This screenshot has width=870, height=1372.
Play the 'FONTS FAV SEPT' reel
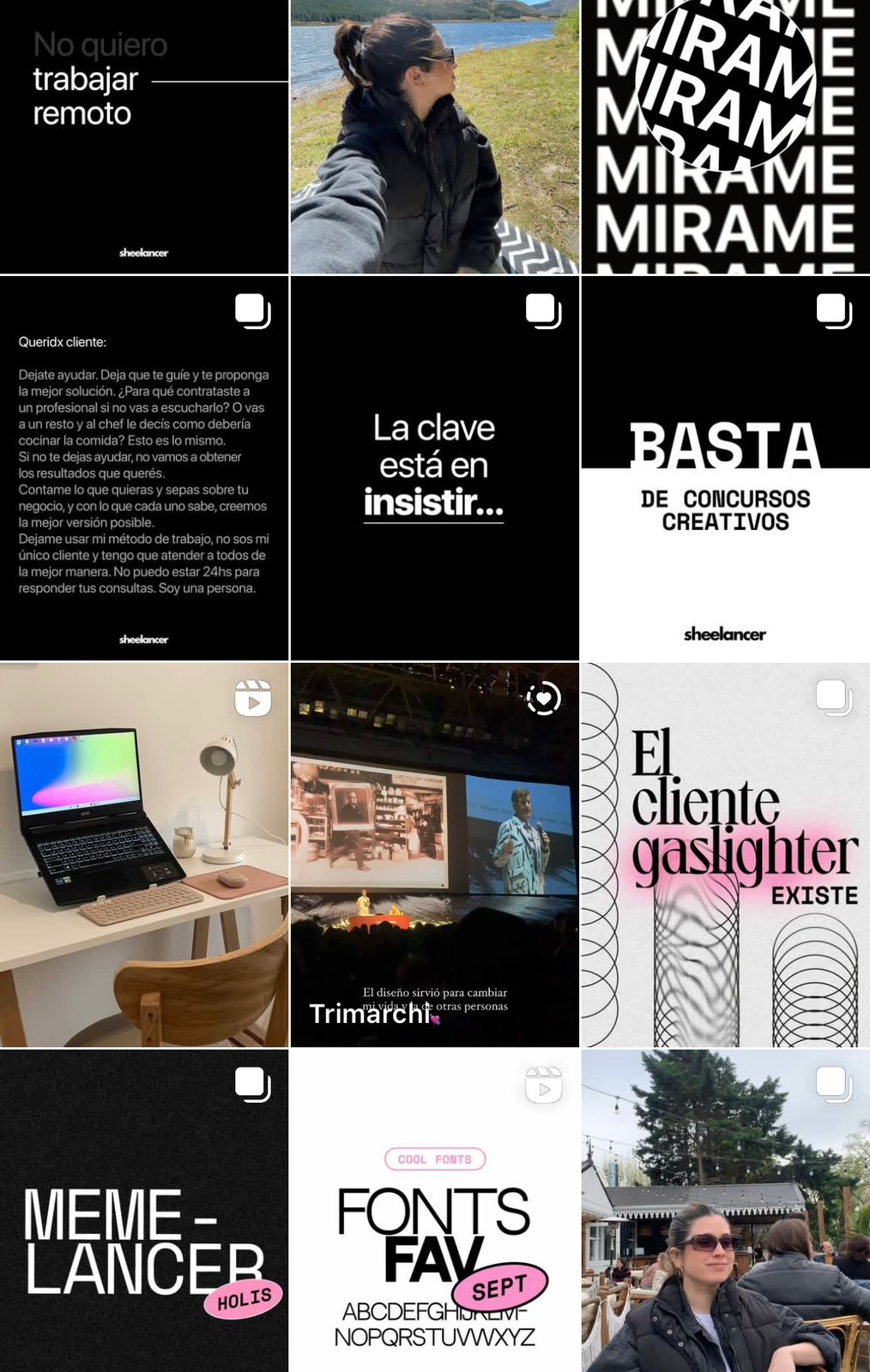[434, 1211]
